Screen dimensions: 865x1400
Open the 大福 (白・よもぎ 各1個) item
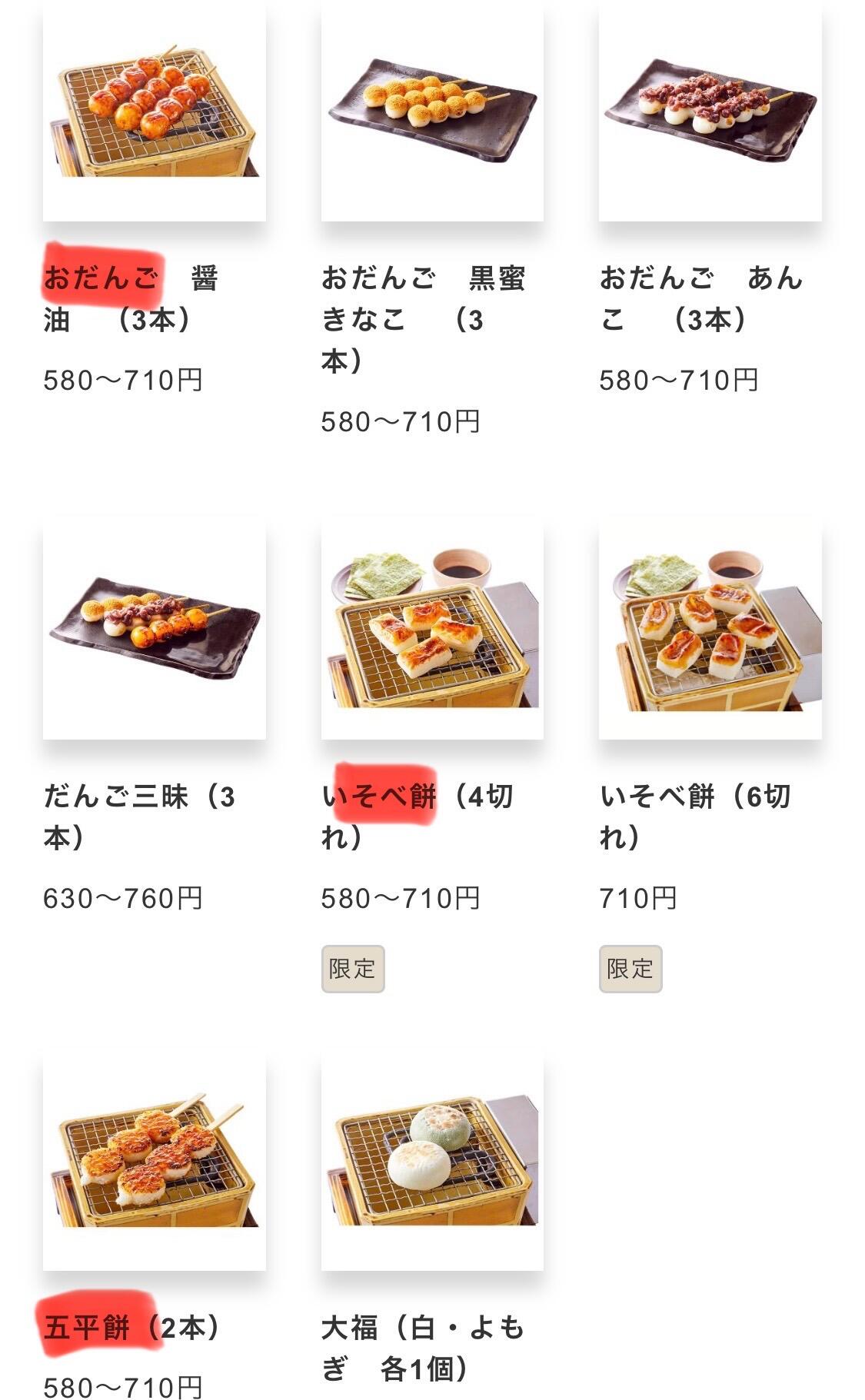coord(432,1160)
